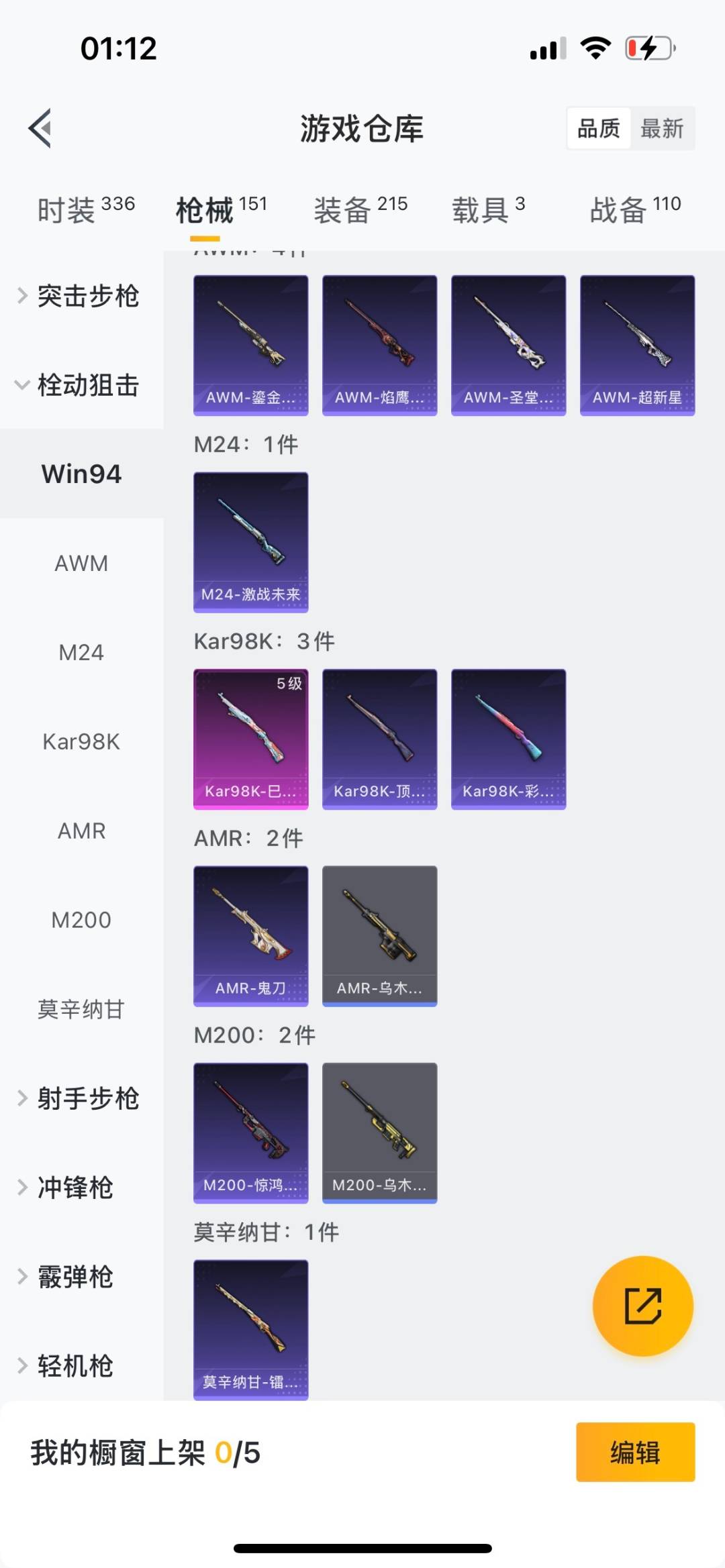The image size is (725, 1568).
Task: Tap the back arrow to leave 游戏仓库
Action: [x=40, y=129]
